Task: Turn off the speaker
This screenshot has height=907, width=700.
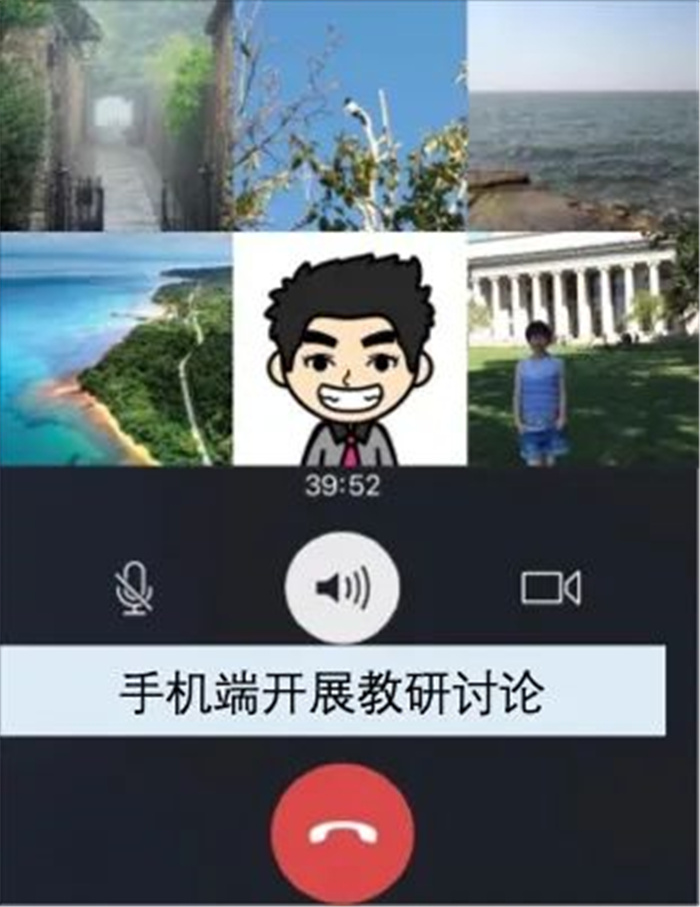Action: pyautogui.click(x=342, y=588)
